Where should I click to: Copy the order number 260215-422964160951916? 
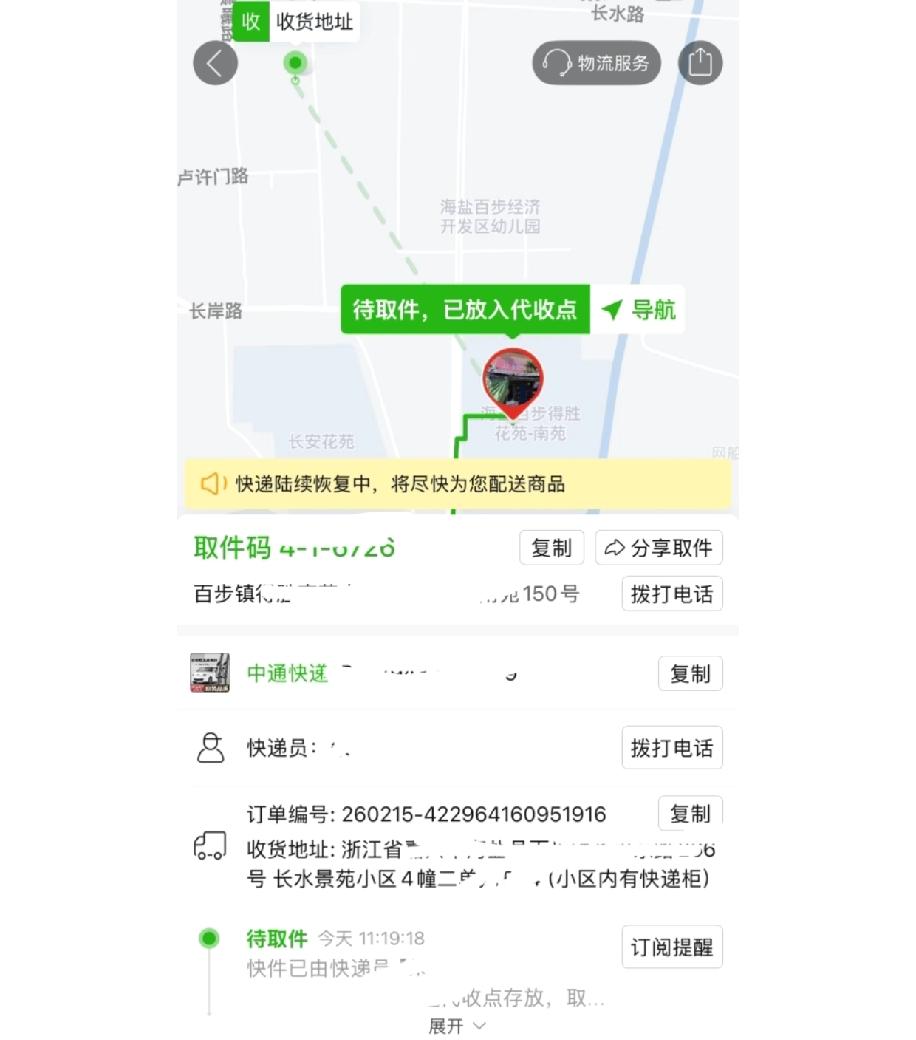coord(692,813)
